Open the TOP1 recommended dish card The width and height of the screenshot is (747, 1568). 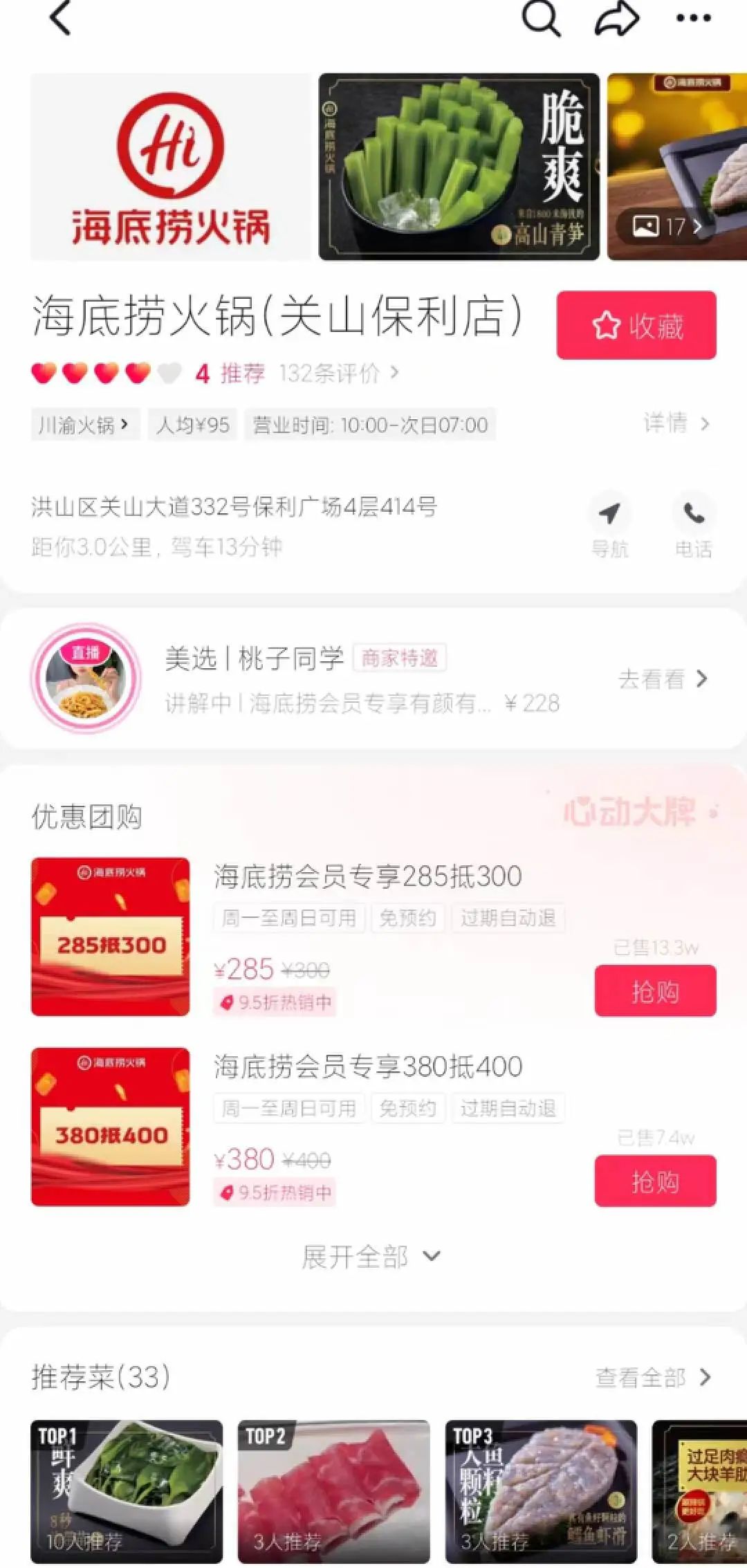click(127, 1491)
